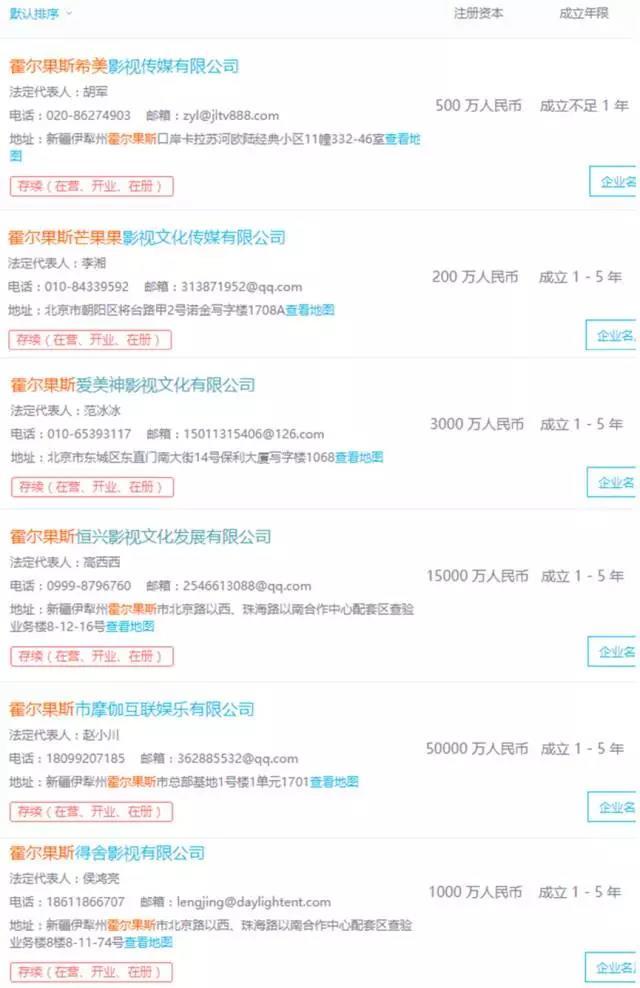Open the 默认排序 sort dropdown
Image resolution: width=640 pixels, height=988 pixels.
tap(40, 14)
